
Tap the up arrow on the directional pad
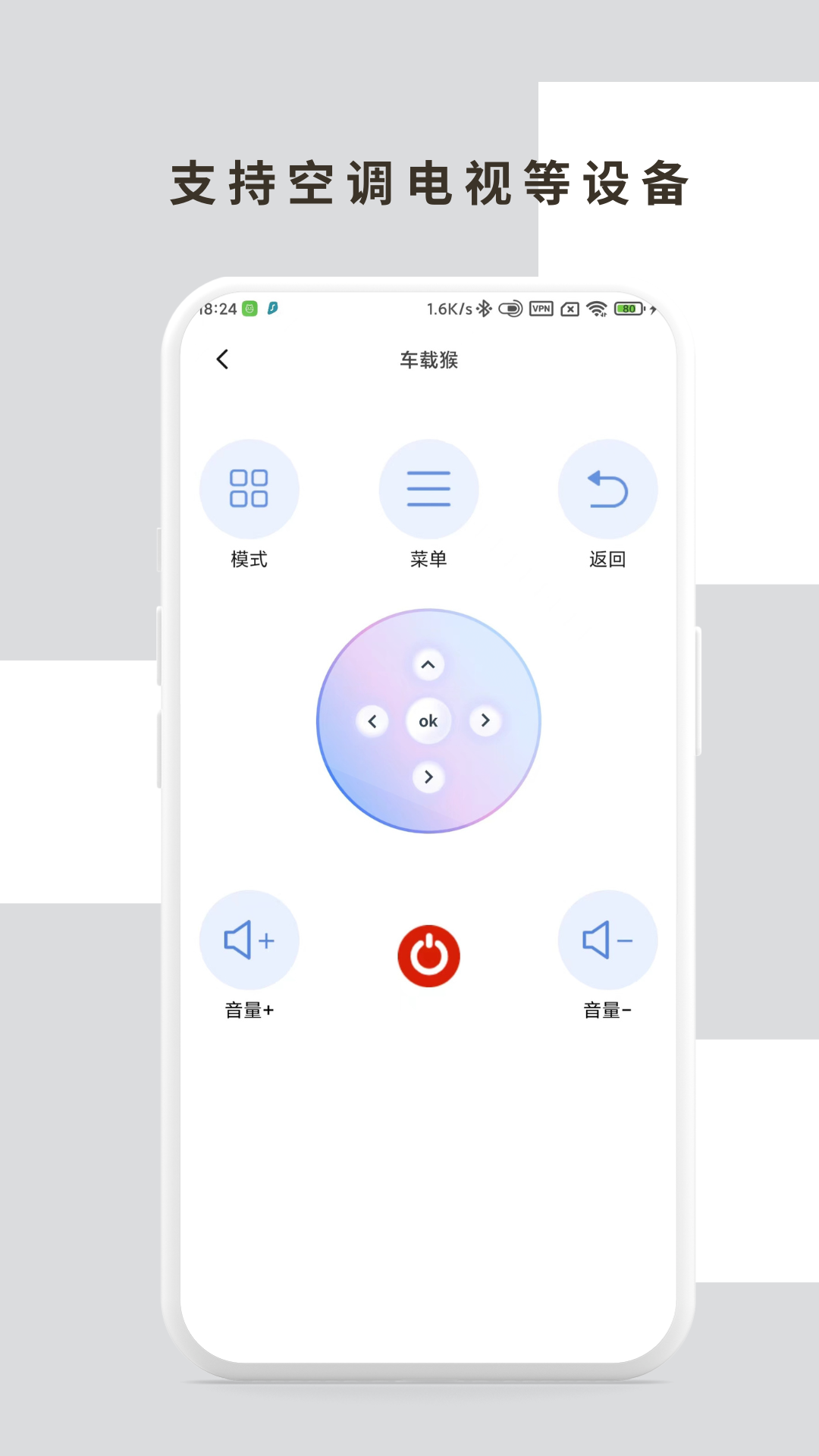pos(429,665)
